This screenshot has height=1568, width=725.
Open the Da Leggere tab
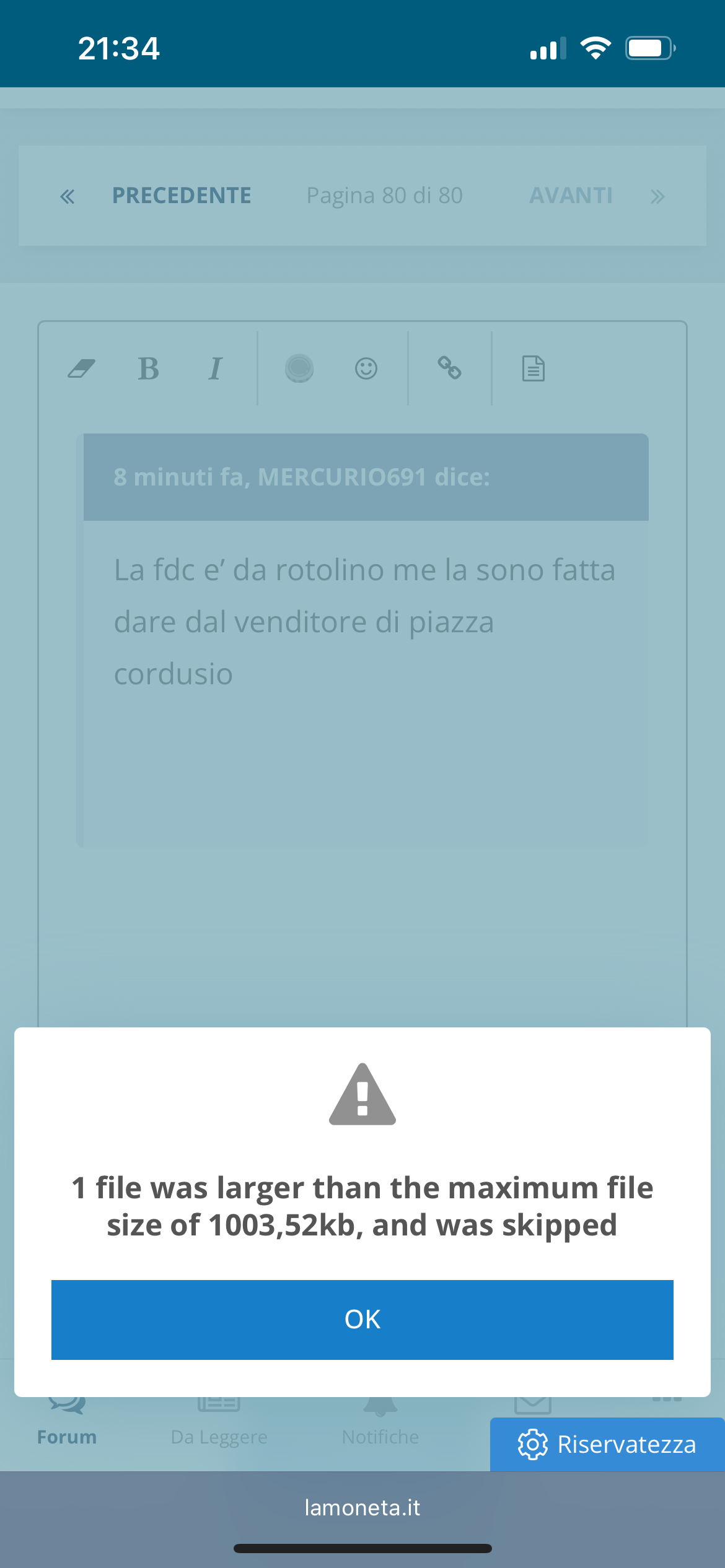pyautogui.click(x=219, y=1427)
